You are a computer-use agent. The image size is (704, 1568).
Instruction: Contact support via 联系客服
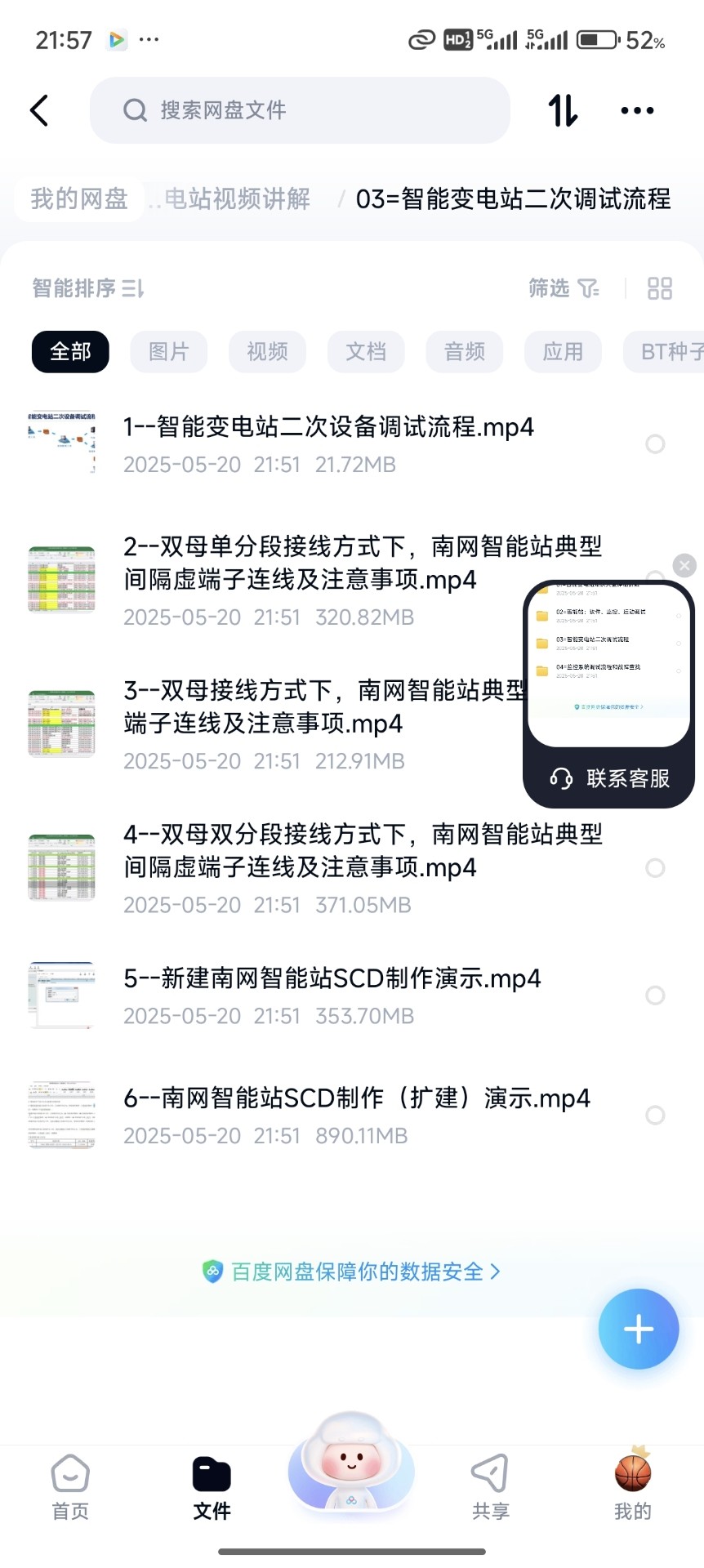click(x=609, y=778)
